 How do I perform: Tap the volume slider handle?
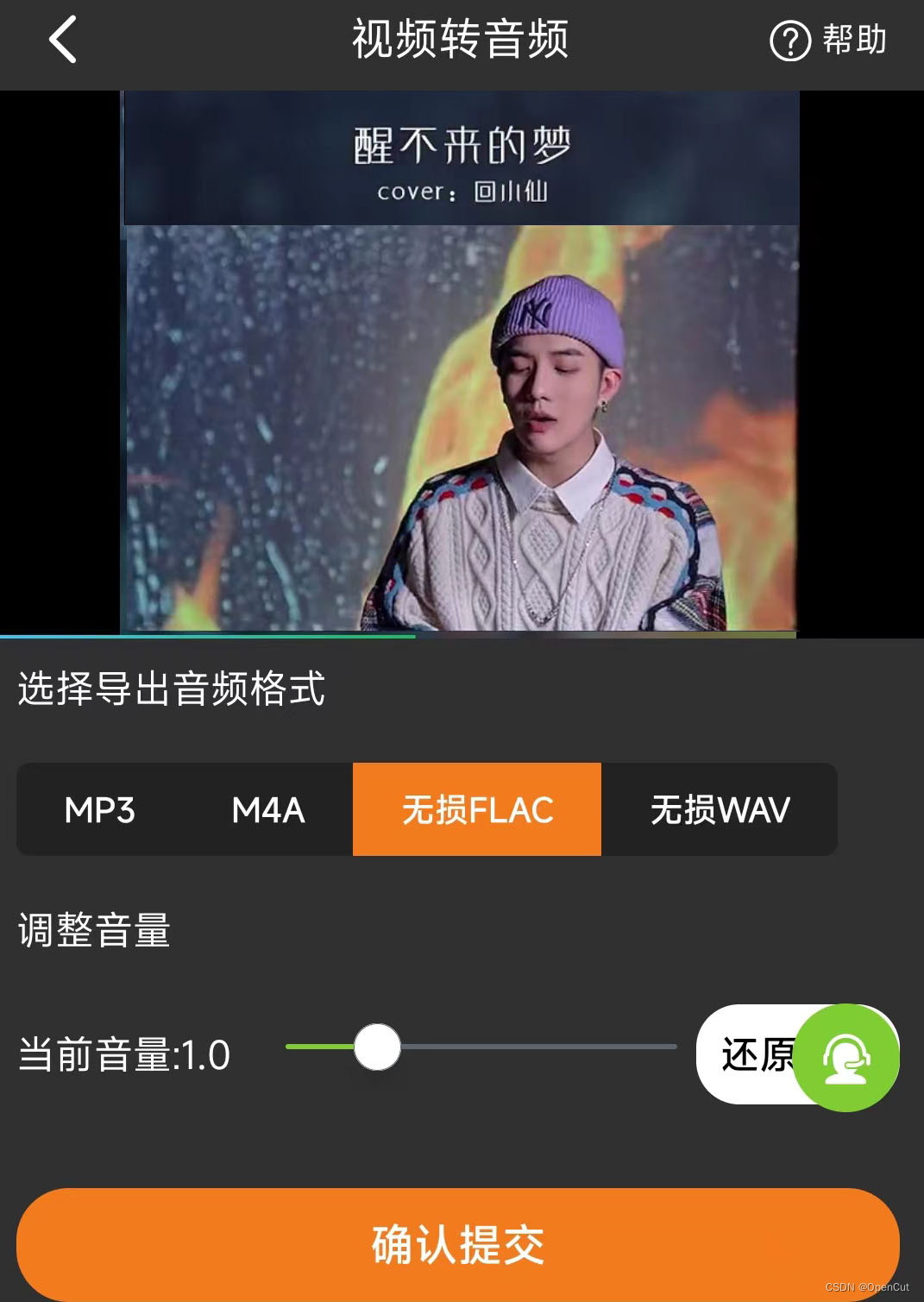coord(377,1047)
